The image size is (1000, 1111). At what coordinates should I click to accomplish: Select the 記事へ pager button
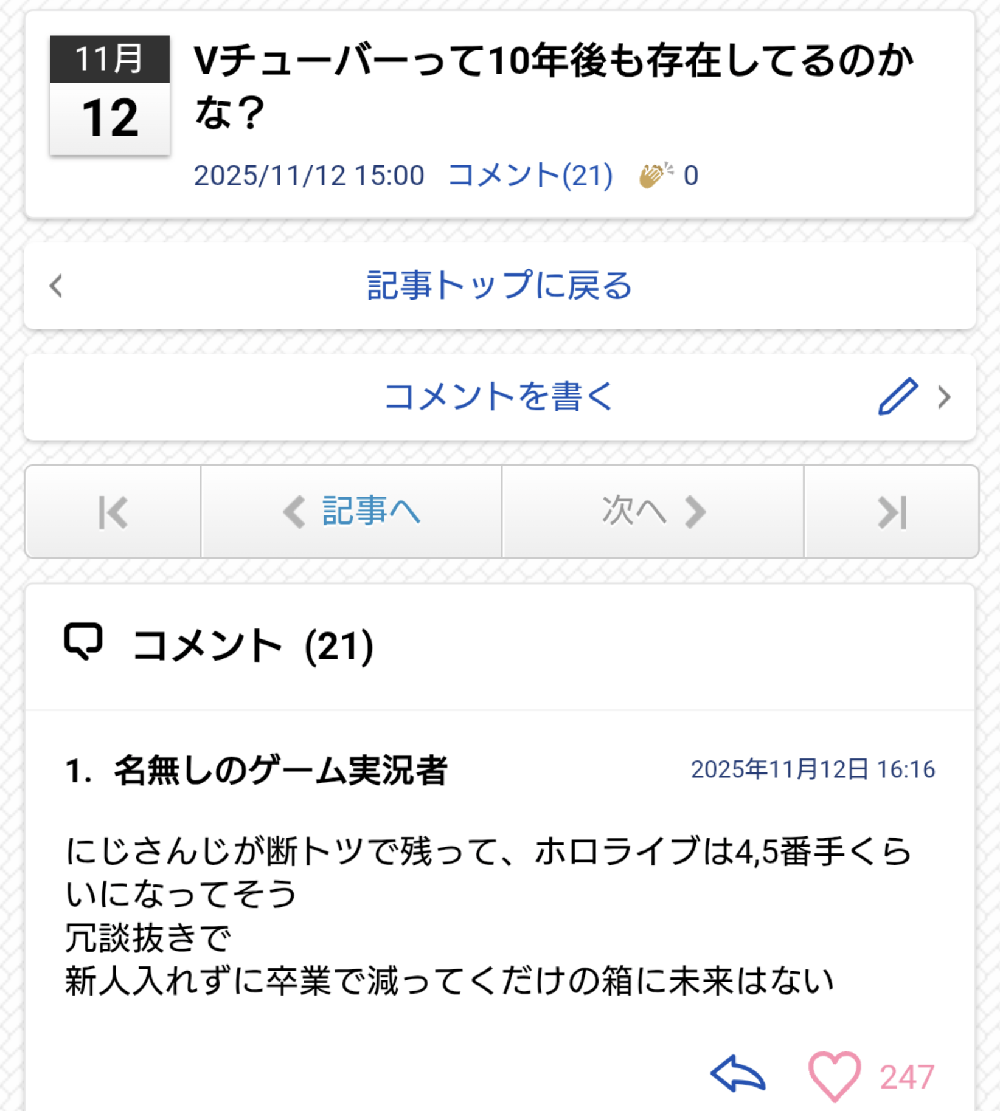[x=352, y=512]
